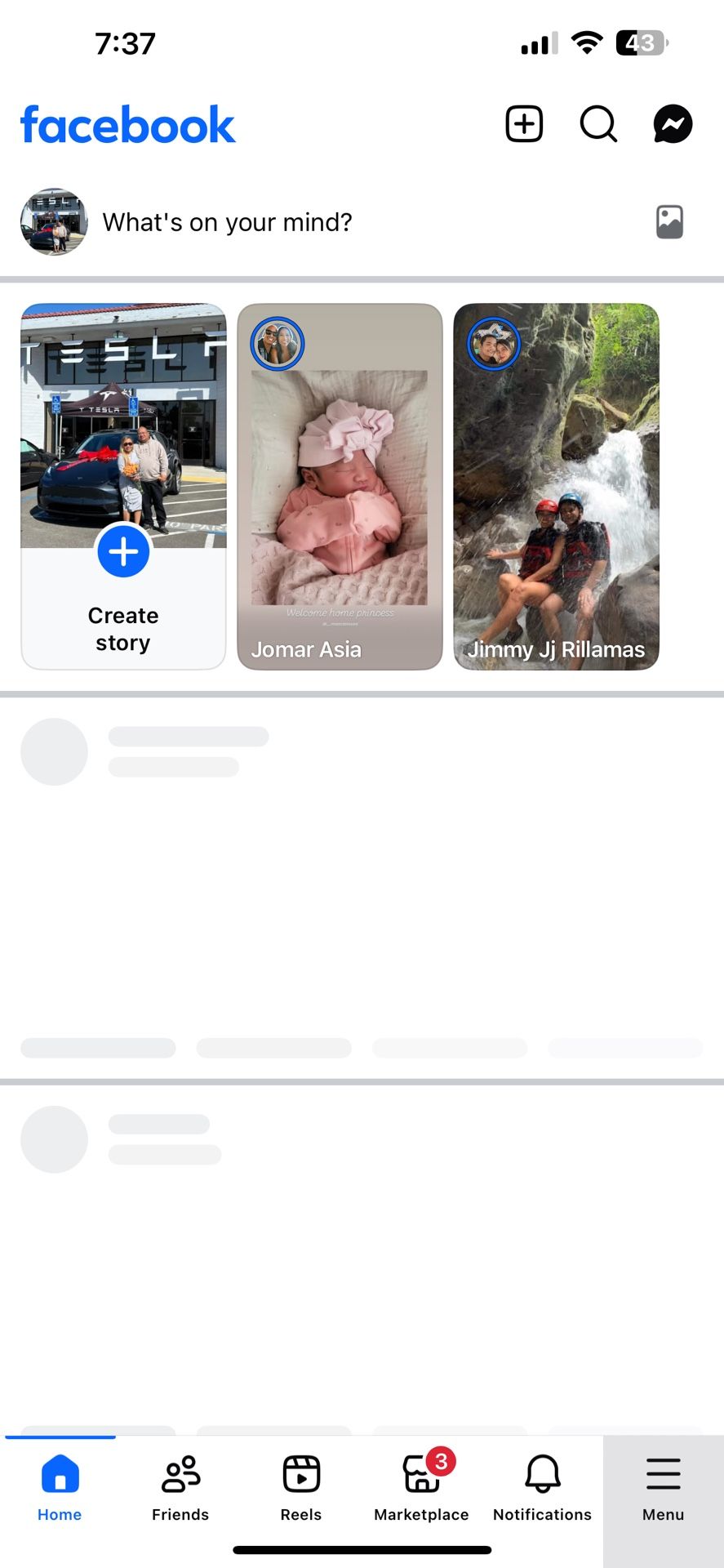Switch to the Friends tab
This screenshot has height=1568, width=724.
180,1488
